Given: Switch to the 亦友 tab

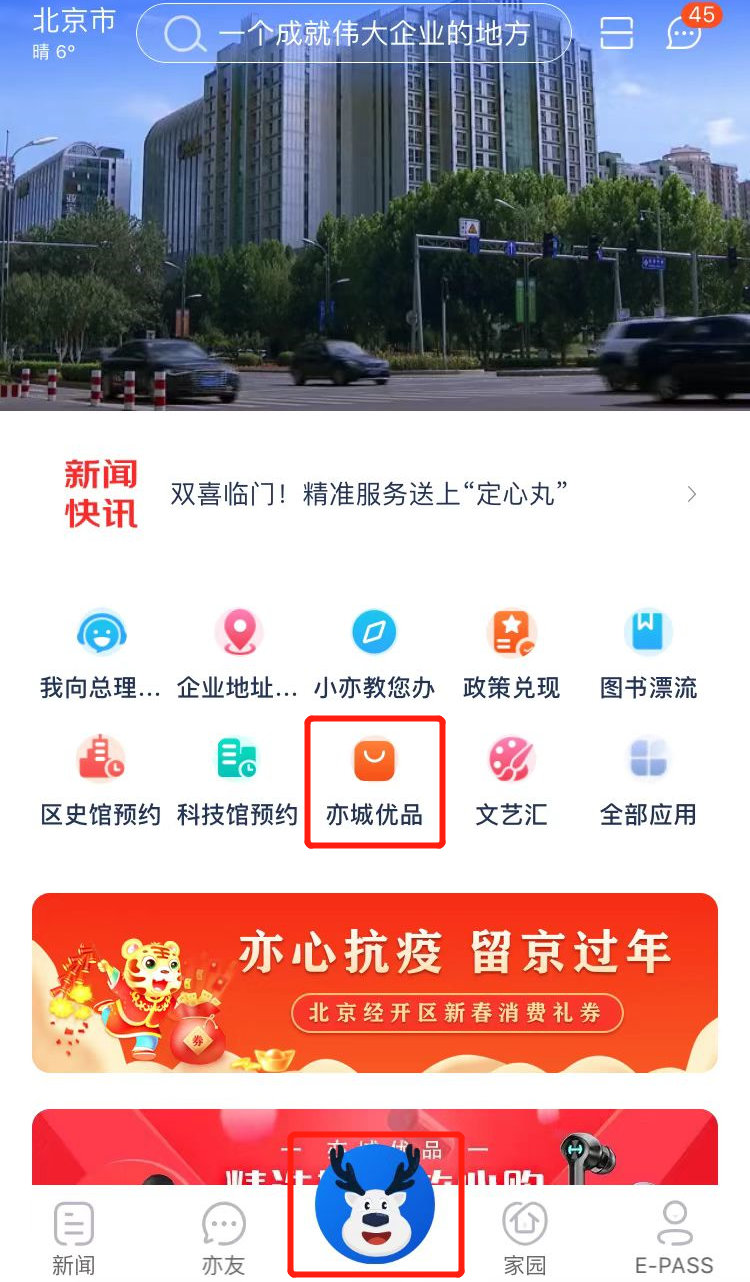Looking at the screenshot, I should (223, 1238).
